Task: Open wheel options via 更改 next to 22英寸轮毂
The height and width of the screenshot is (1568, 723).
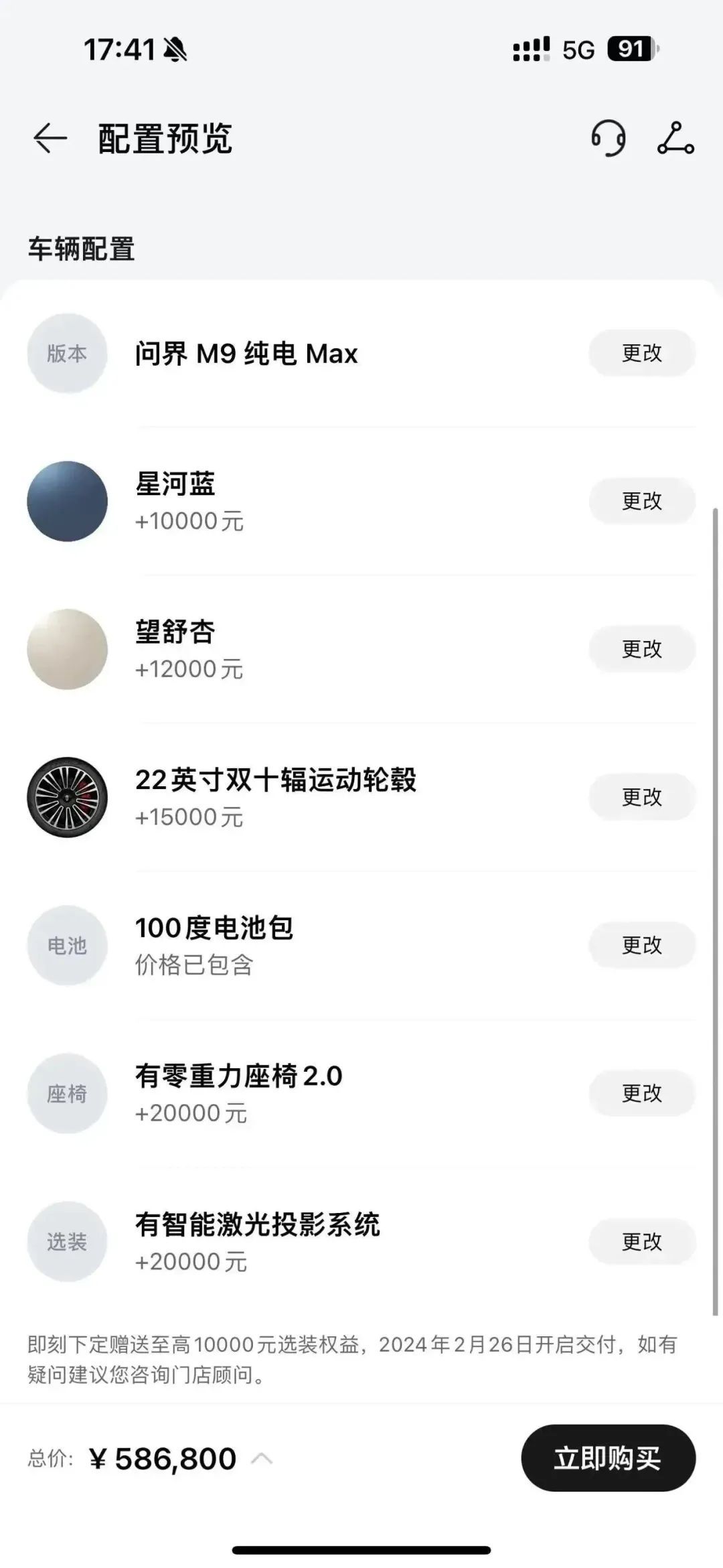Action: (x=641, y=797)
